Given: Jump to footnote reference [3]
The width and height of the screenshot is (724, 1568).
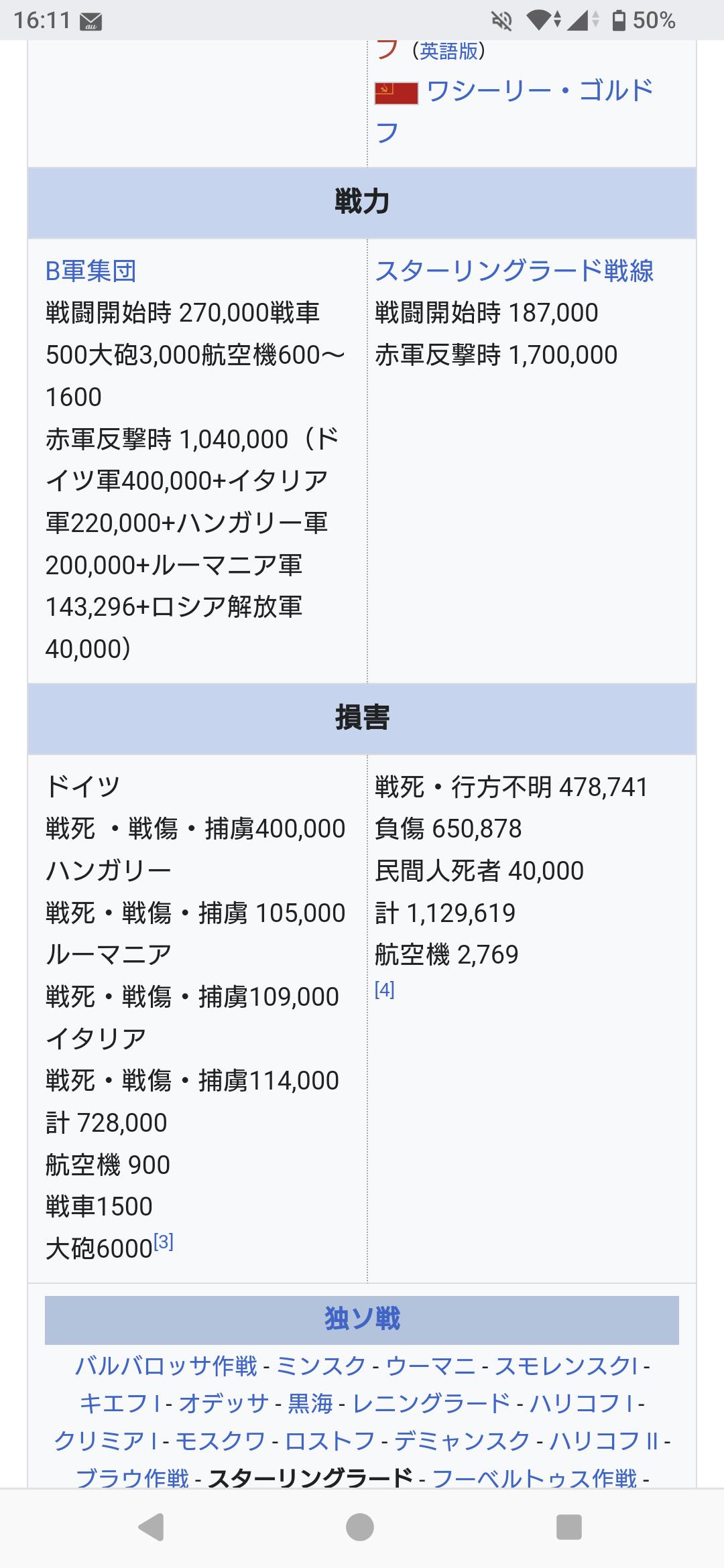Looking at the screenshot, I should tap(164, 1242).
